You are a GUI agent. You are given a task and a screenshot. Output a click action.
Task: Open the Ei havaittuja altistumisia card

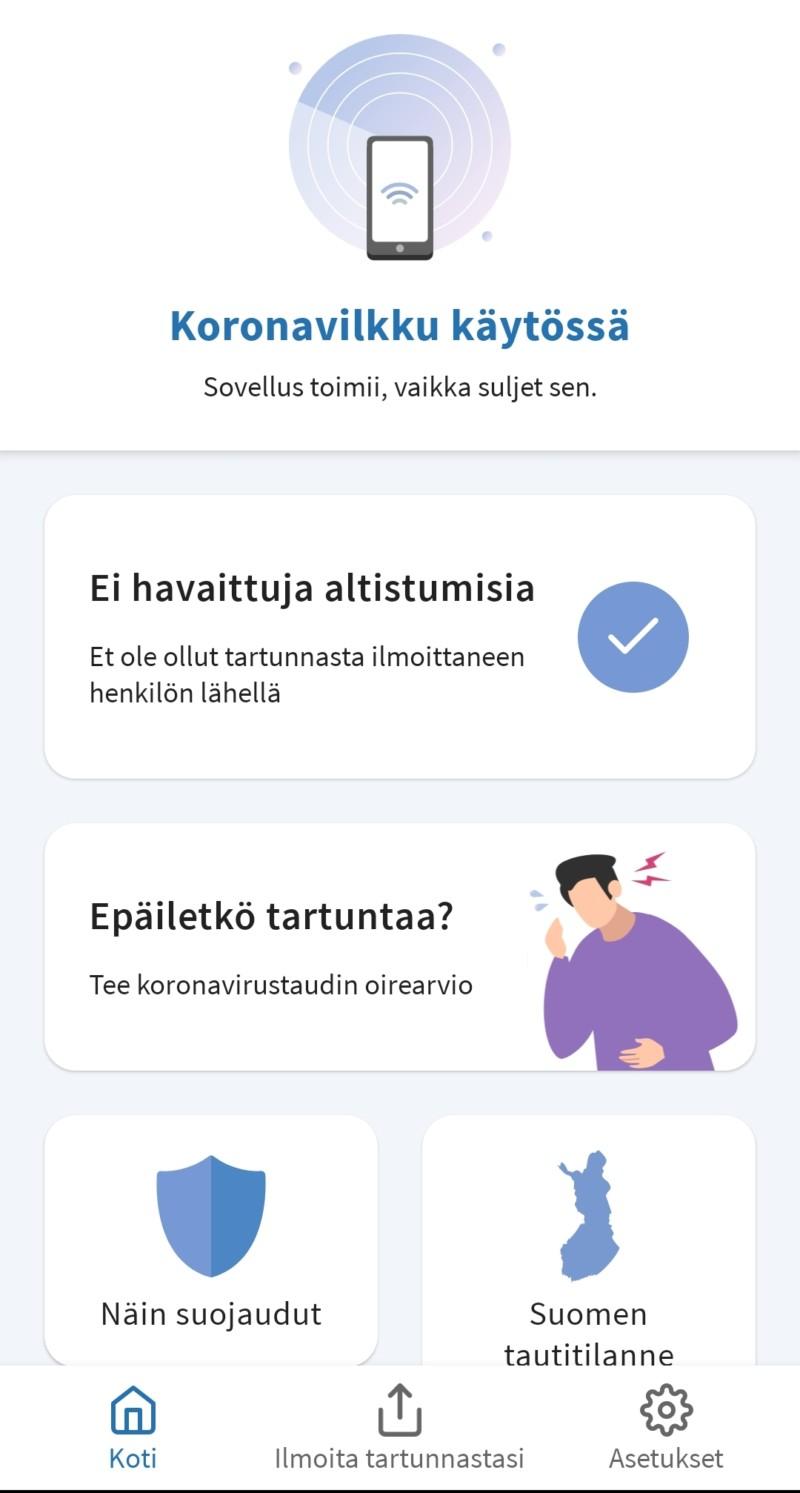click(x=399, y=636)
